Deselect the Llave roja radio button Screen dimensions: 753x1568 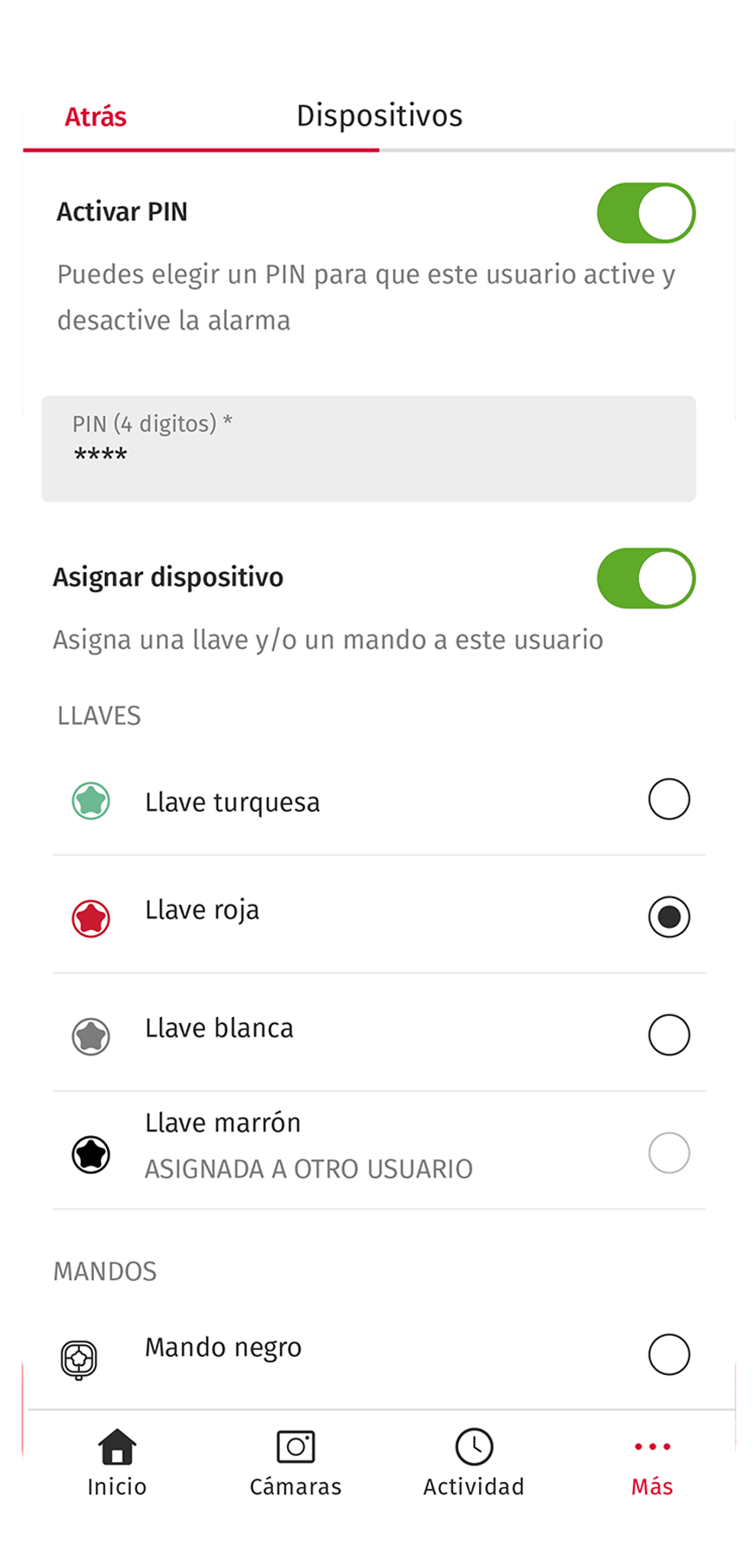(668, 917)
